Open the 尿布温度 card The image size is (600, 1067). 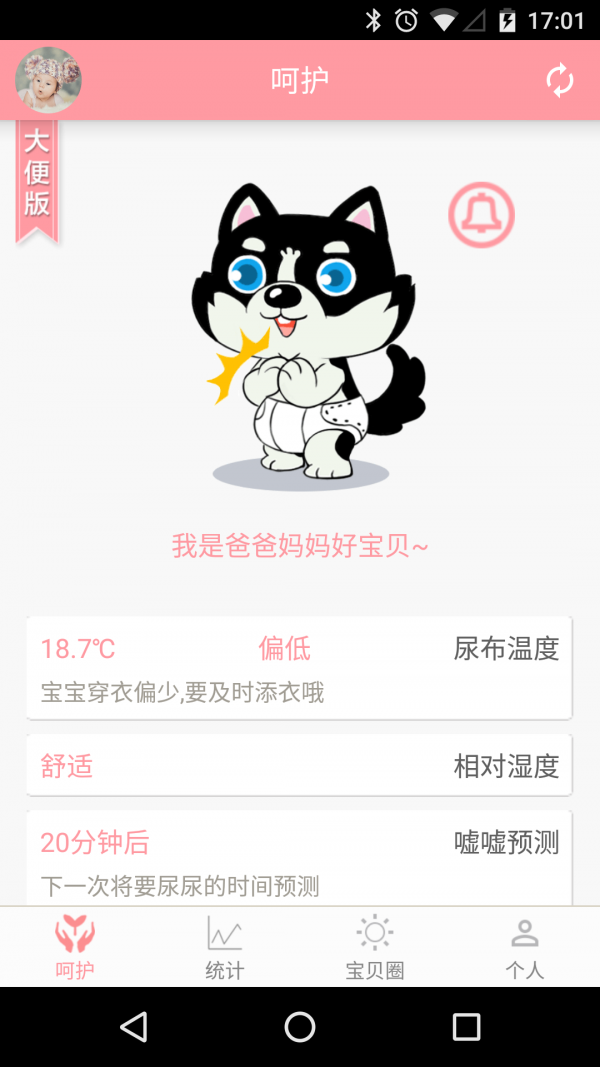click(x=299, y=667)
